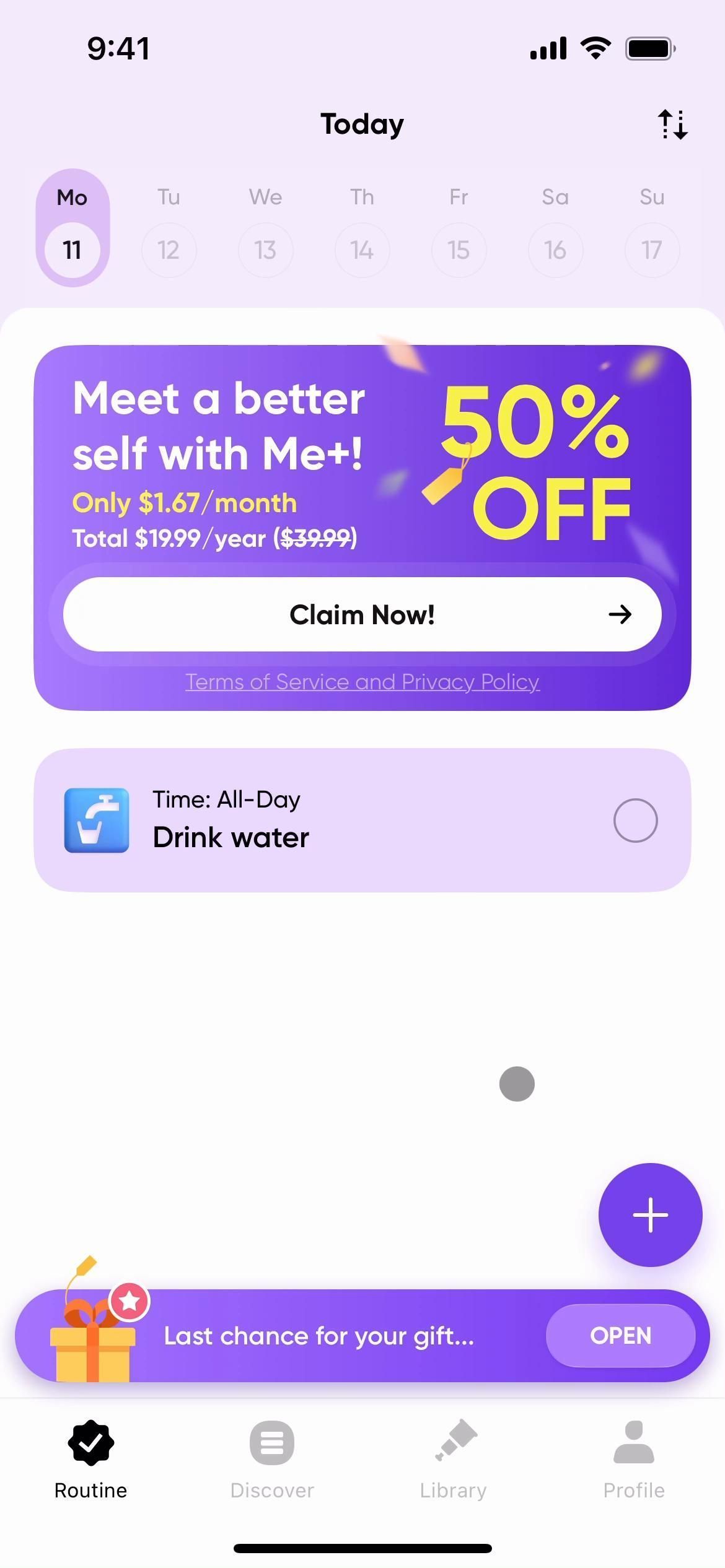Select Sunday the 17th
Viewport: 725px width, 1568px height.
[x=652, y=250]
